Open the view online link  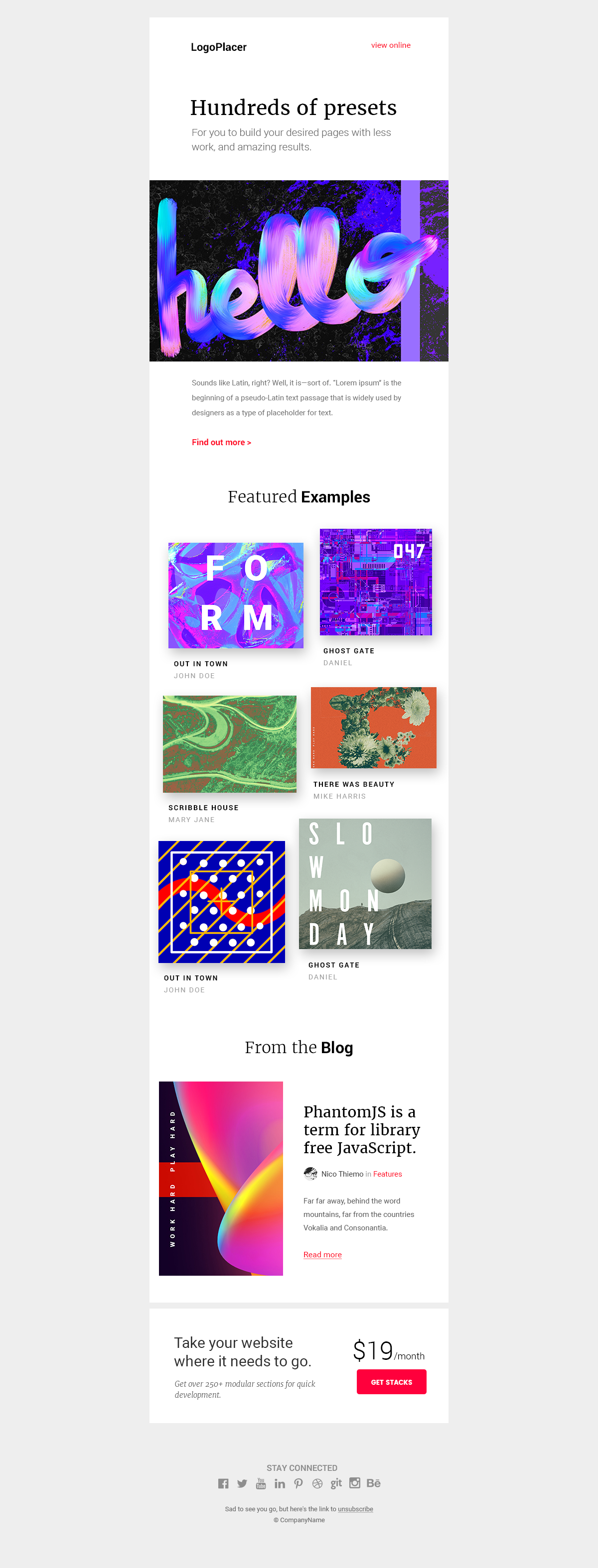pyautogui.click(x=390, y=46)
